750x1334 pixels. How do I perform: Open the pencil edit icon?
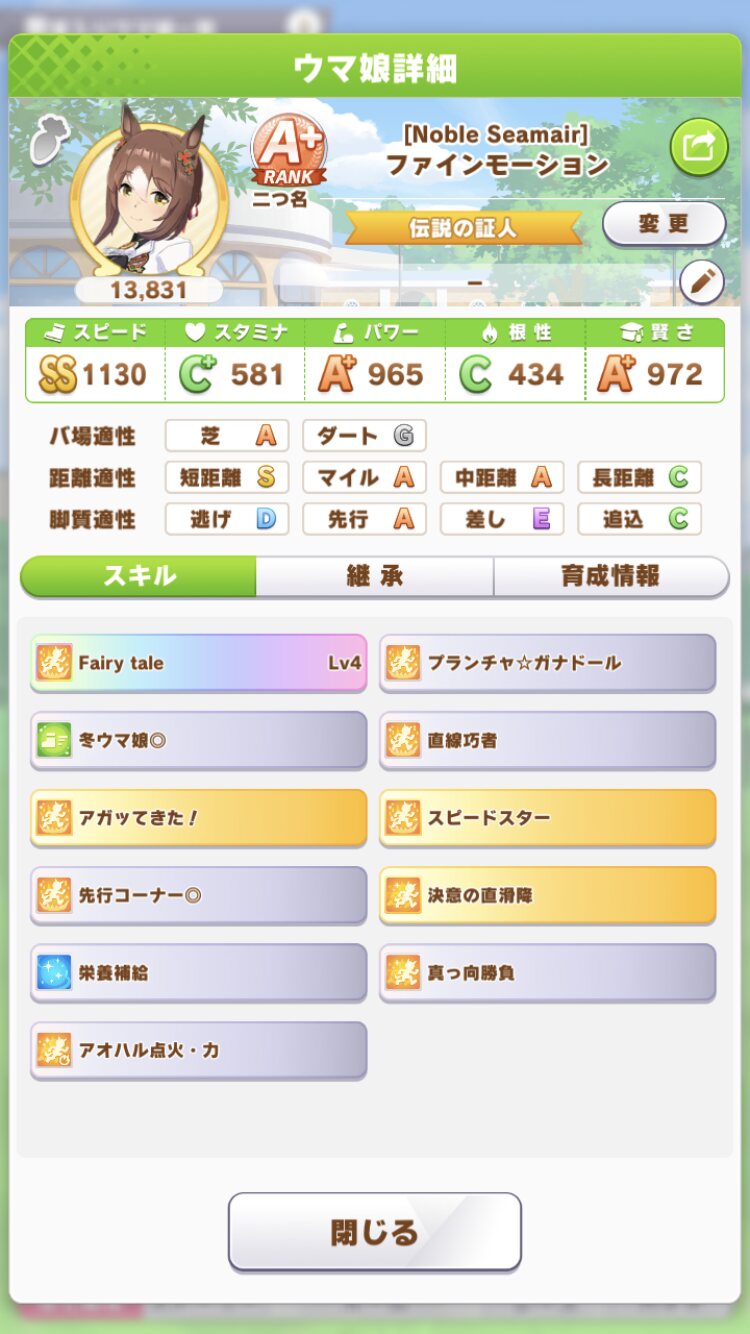pos(701,283)
